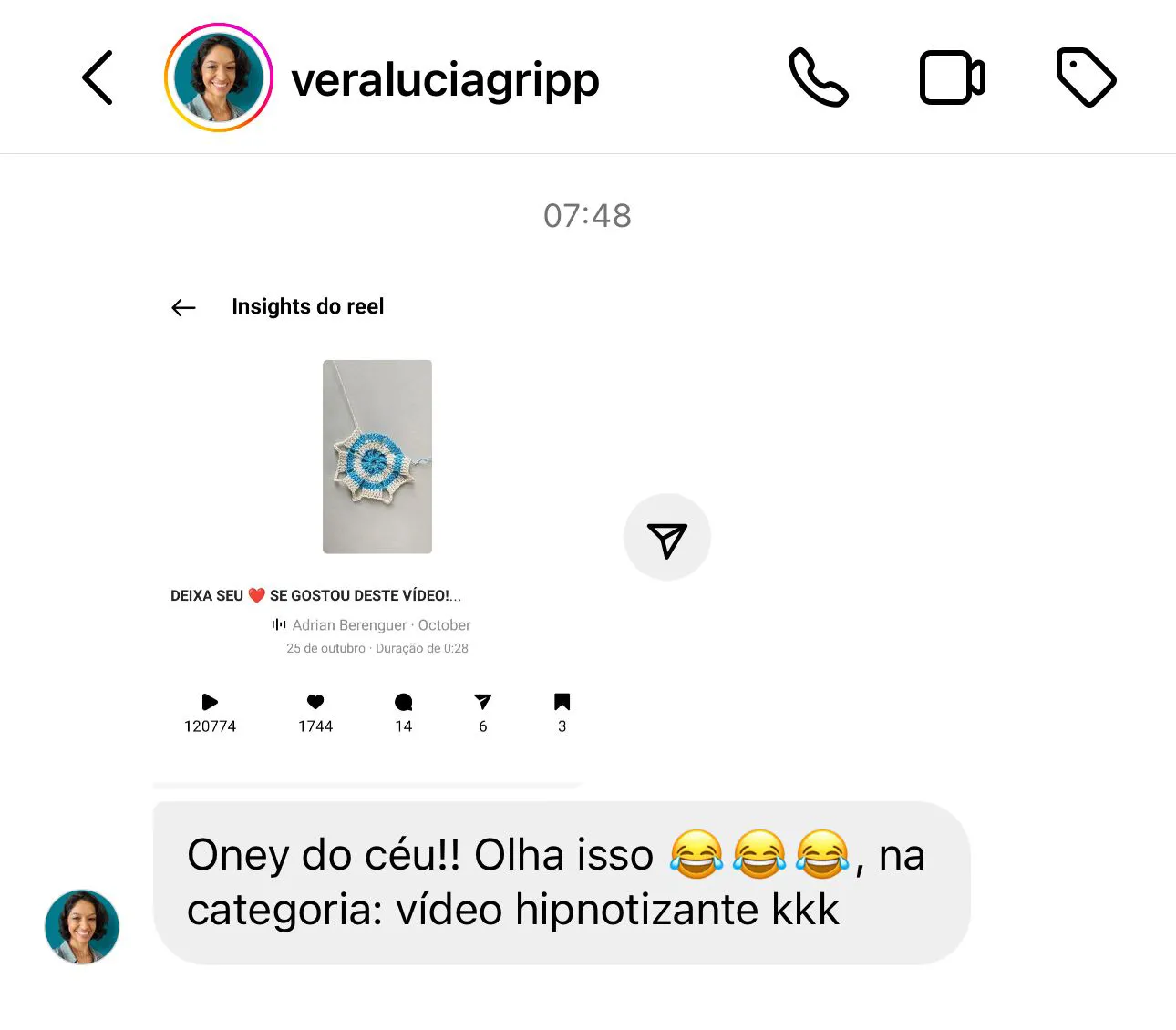Open sender's avatar beside the message
Screen dimensions: 1176x1030
[x=82, y=927]
